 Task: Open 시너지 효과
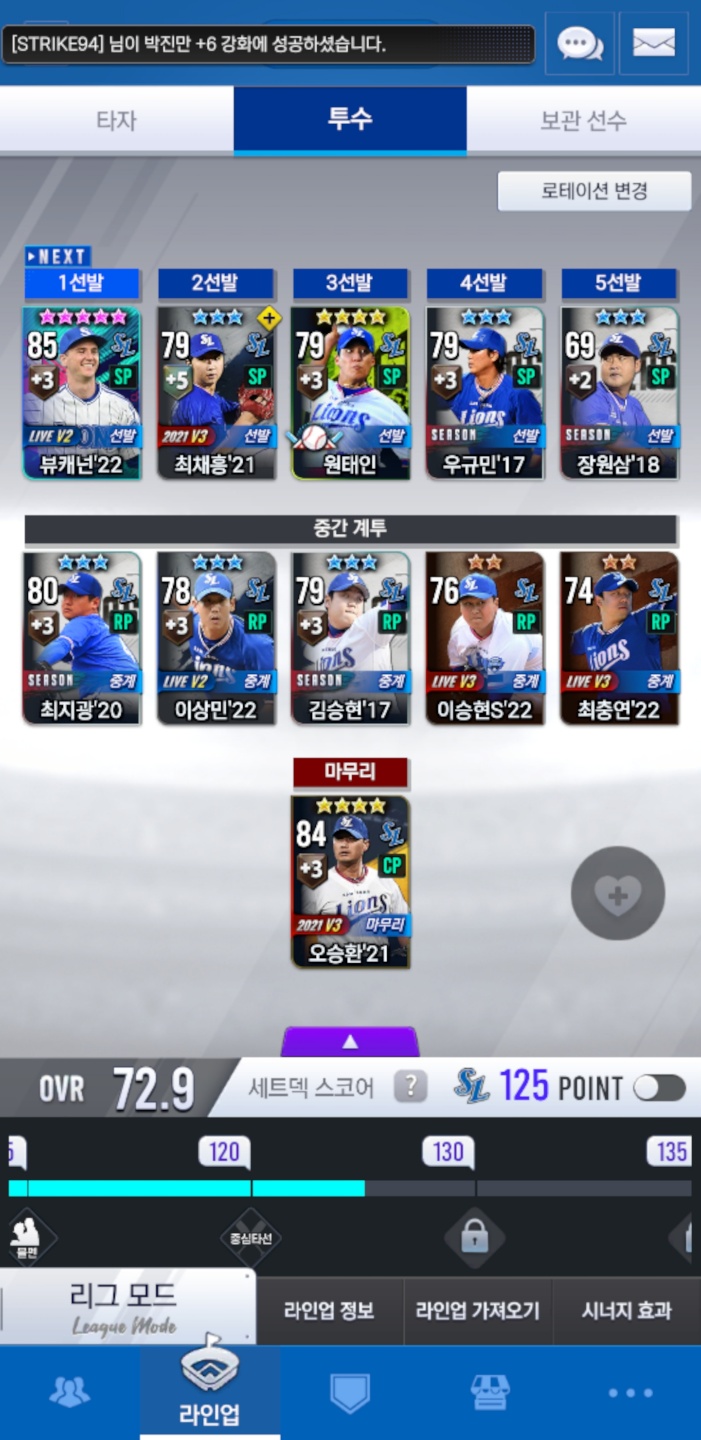(x=627, y=1311)
